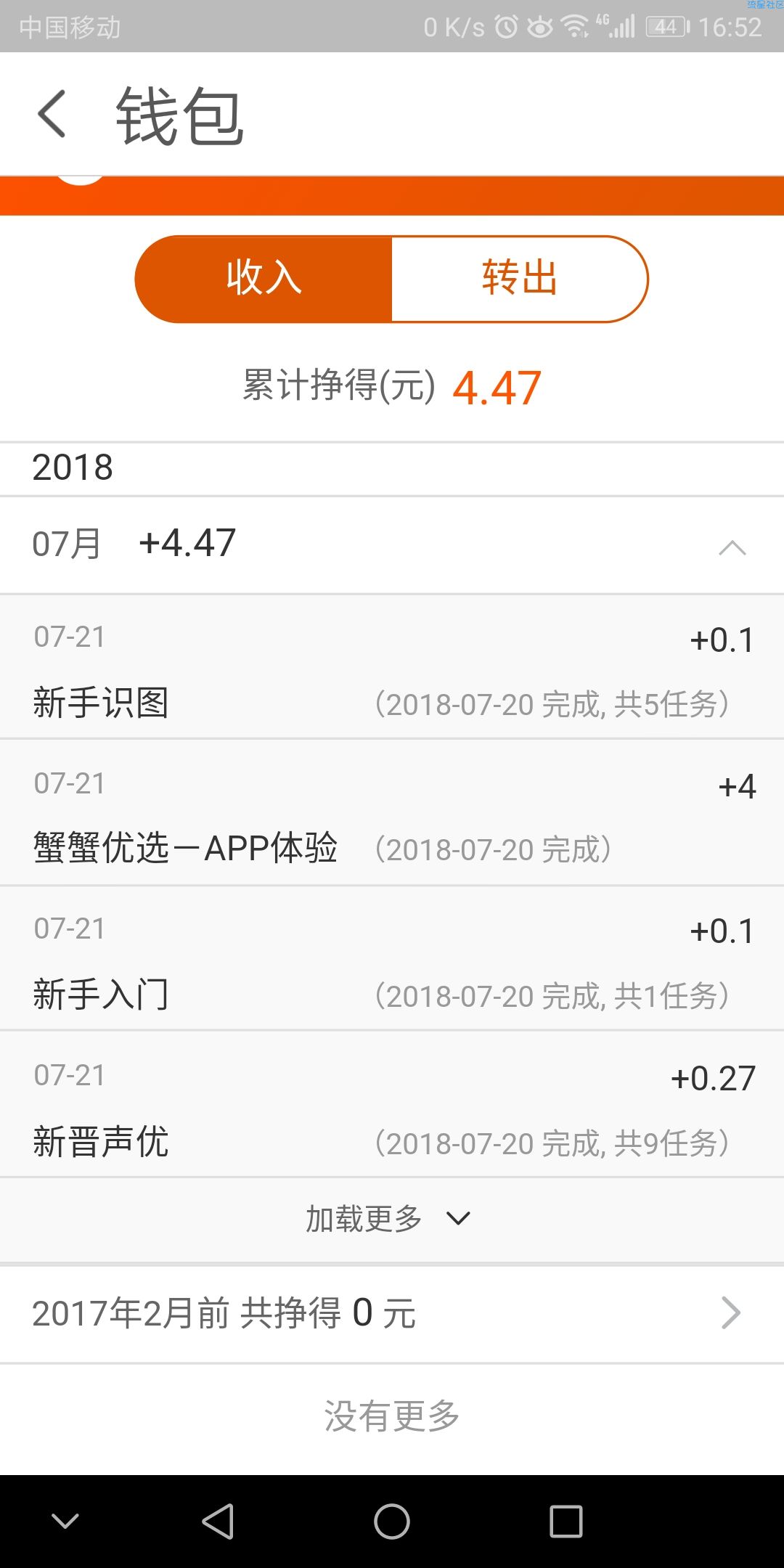Open the 蟹蟹优选—APP体验 income entry
The width and height of the screenshot is (784, 1568).
coord(392,813)
